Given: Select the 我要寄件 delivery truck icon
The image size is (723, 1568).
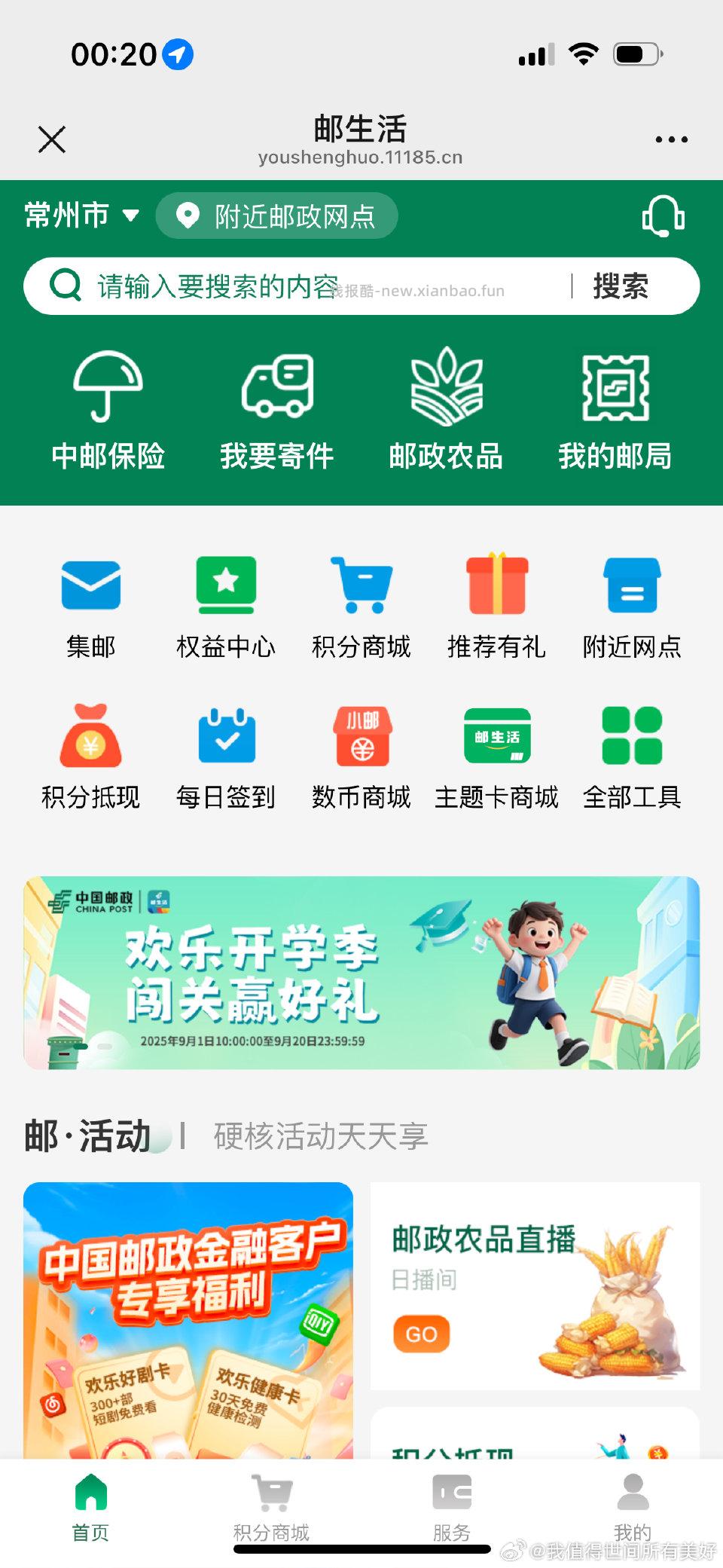Looking at the screenshot, I should click(x=279, y=407).
